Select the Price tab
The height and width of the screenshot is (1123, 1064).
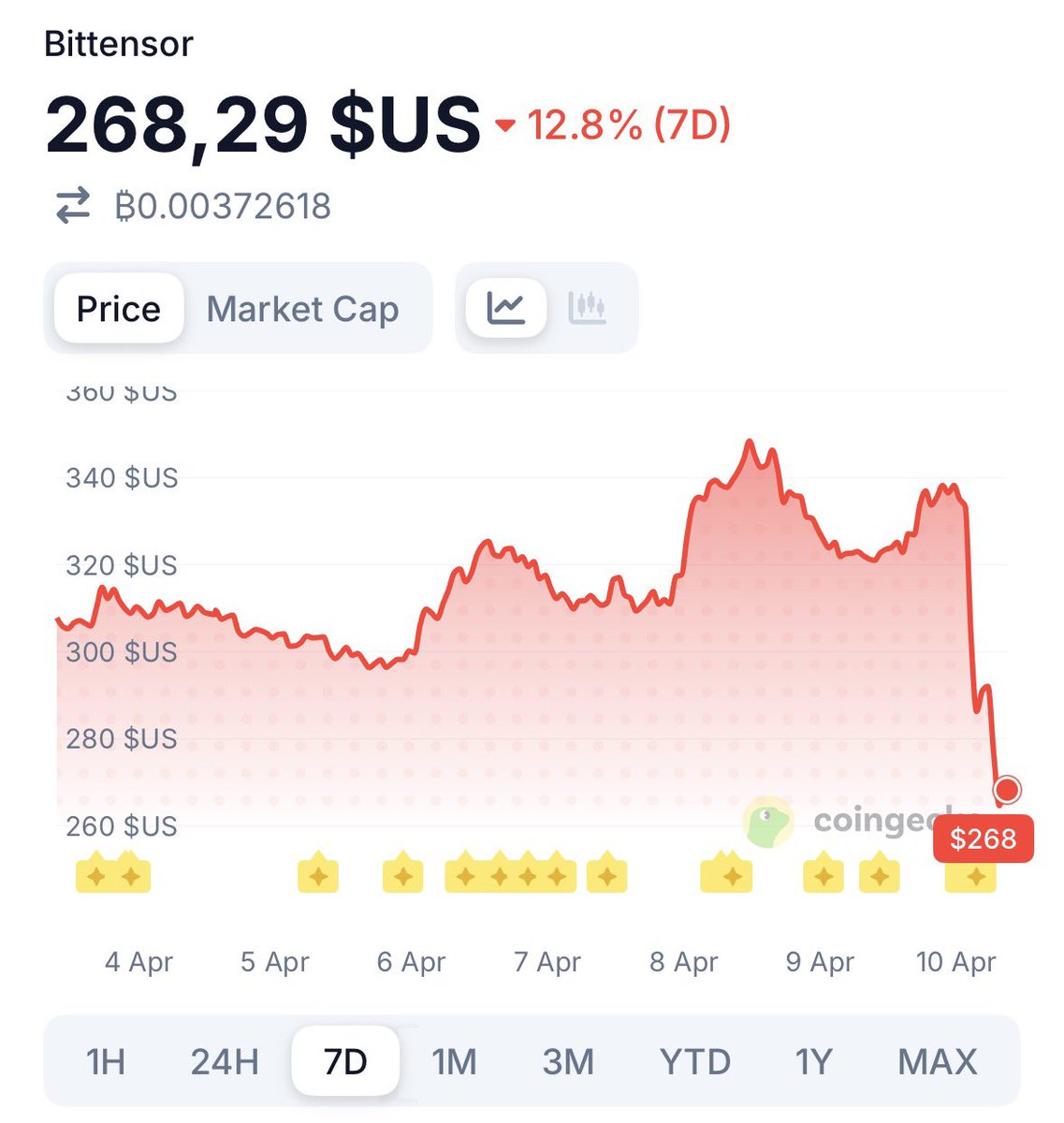(x=118, y=309)
